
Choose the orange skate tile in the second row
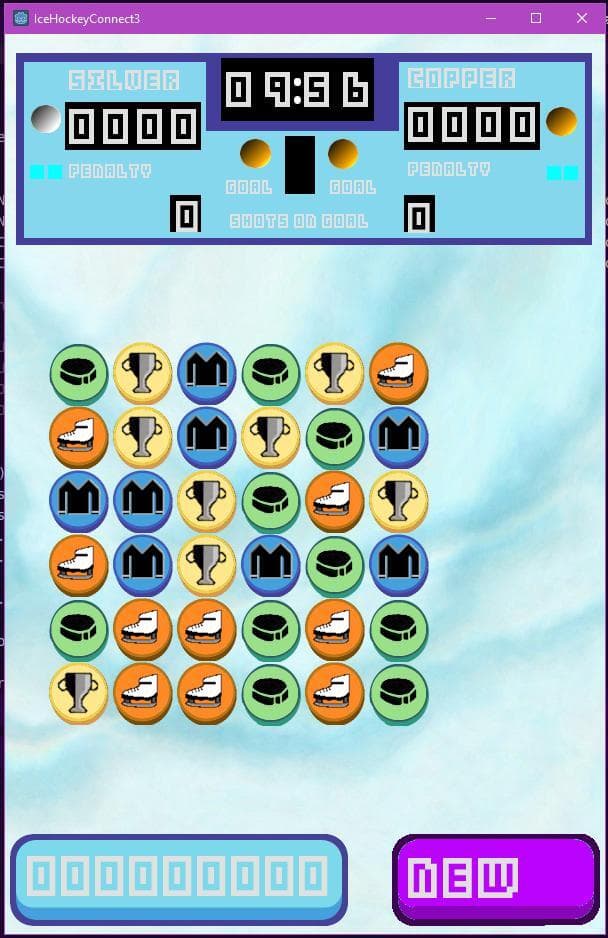pyautogui.click(x=78, y=437)
